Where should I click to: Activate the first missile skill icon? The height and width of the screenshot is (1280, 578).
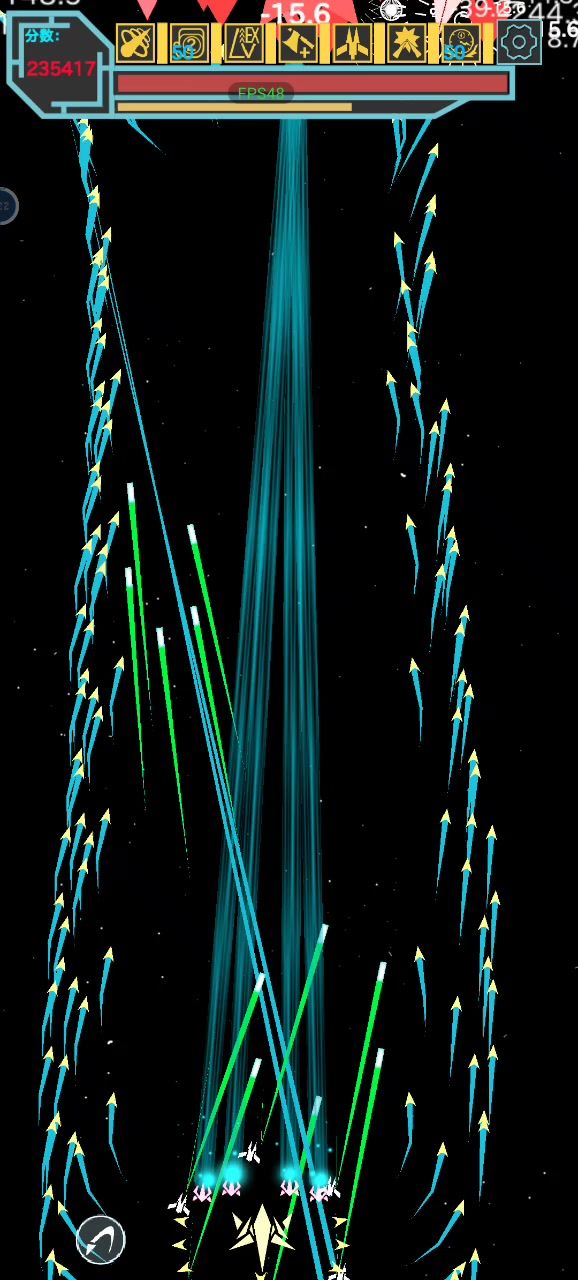click(x=136, y=44)
